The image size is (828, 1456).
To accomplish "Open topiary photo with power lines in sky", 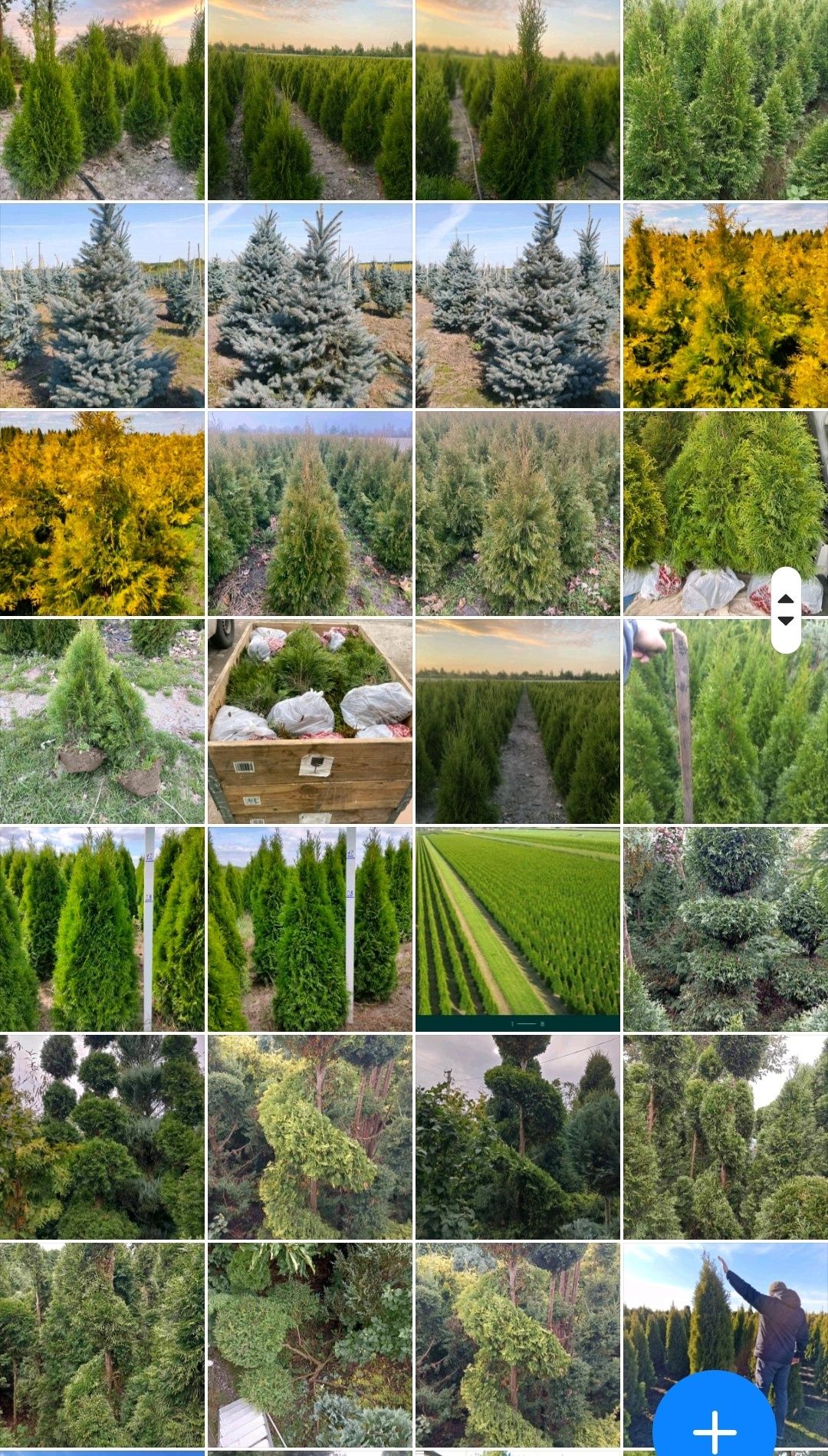I will click(517, 1136).
